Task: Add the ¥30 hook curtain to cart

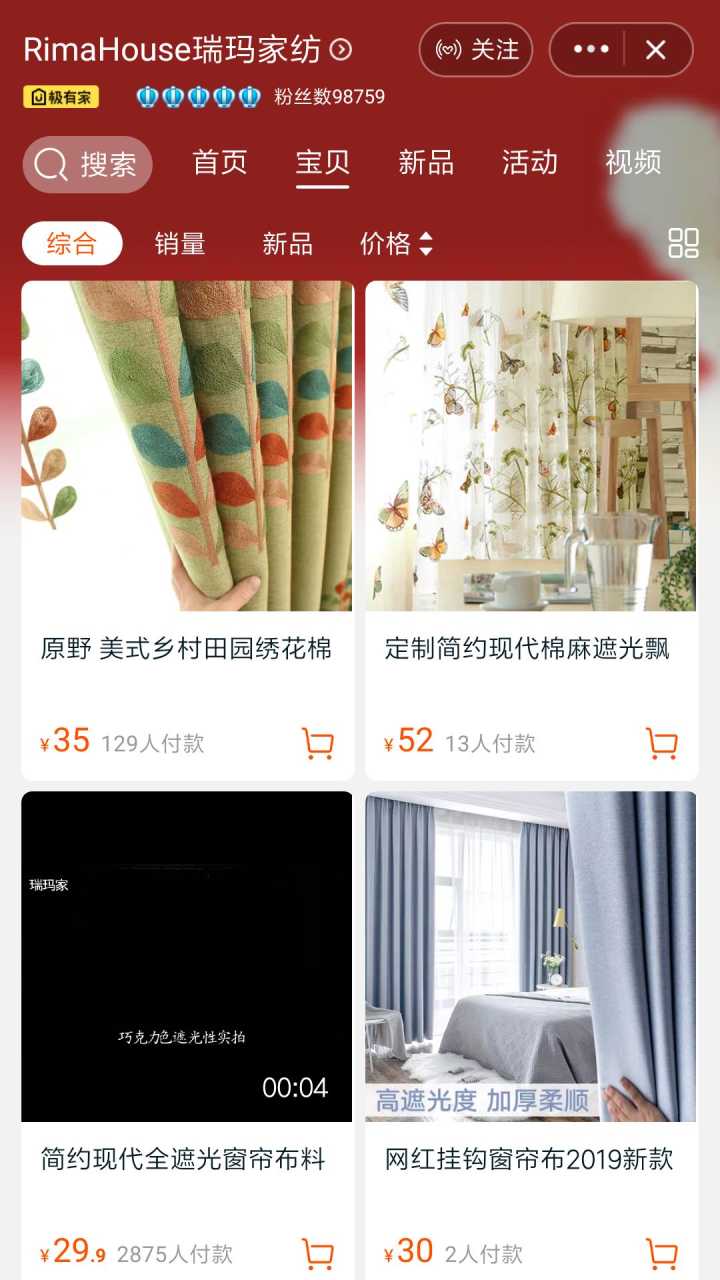Action: point(660,1250)
